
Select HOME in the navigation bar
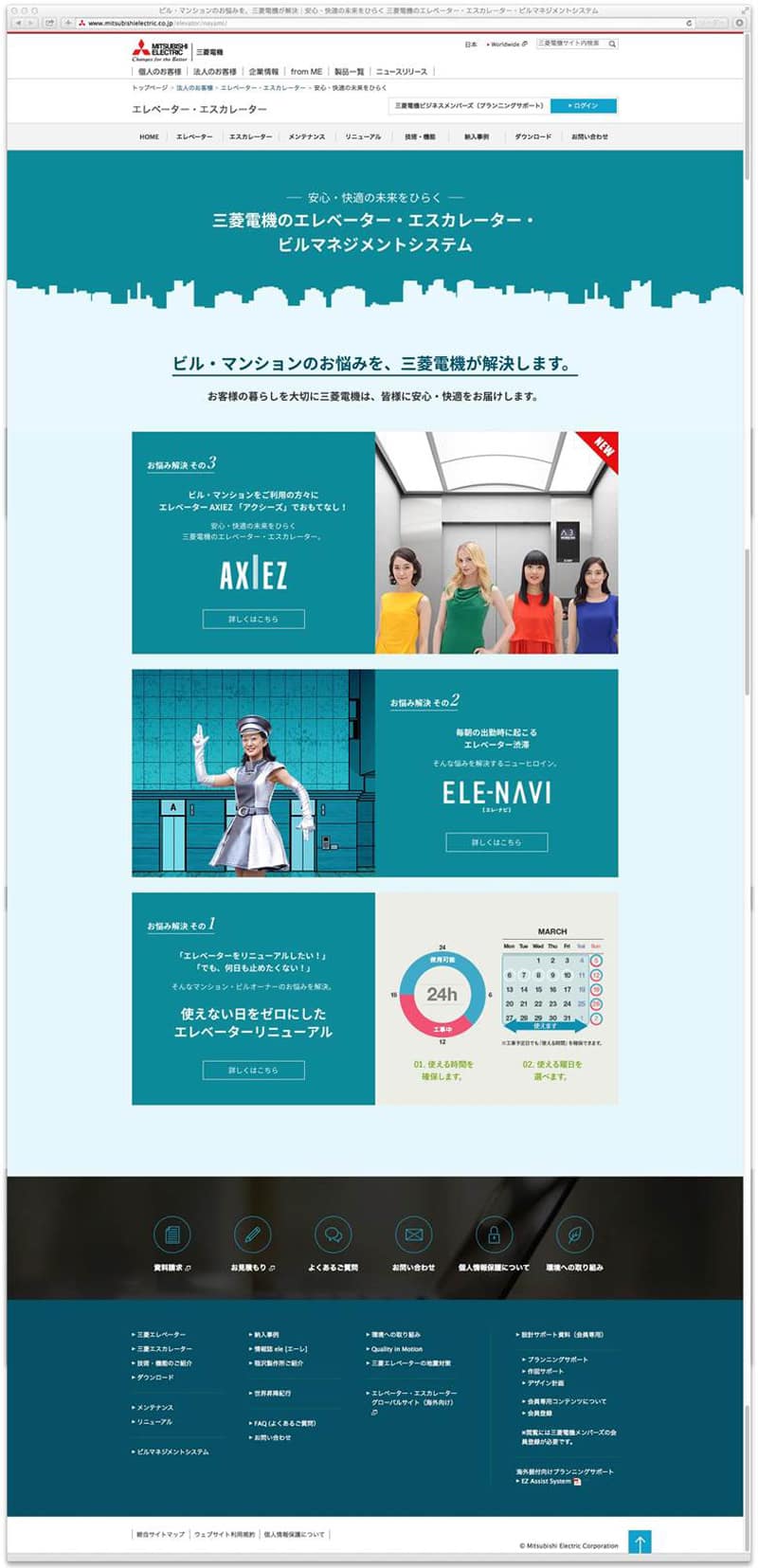150,137
